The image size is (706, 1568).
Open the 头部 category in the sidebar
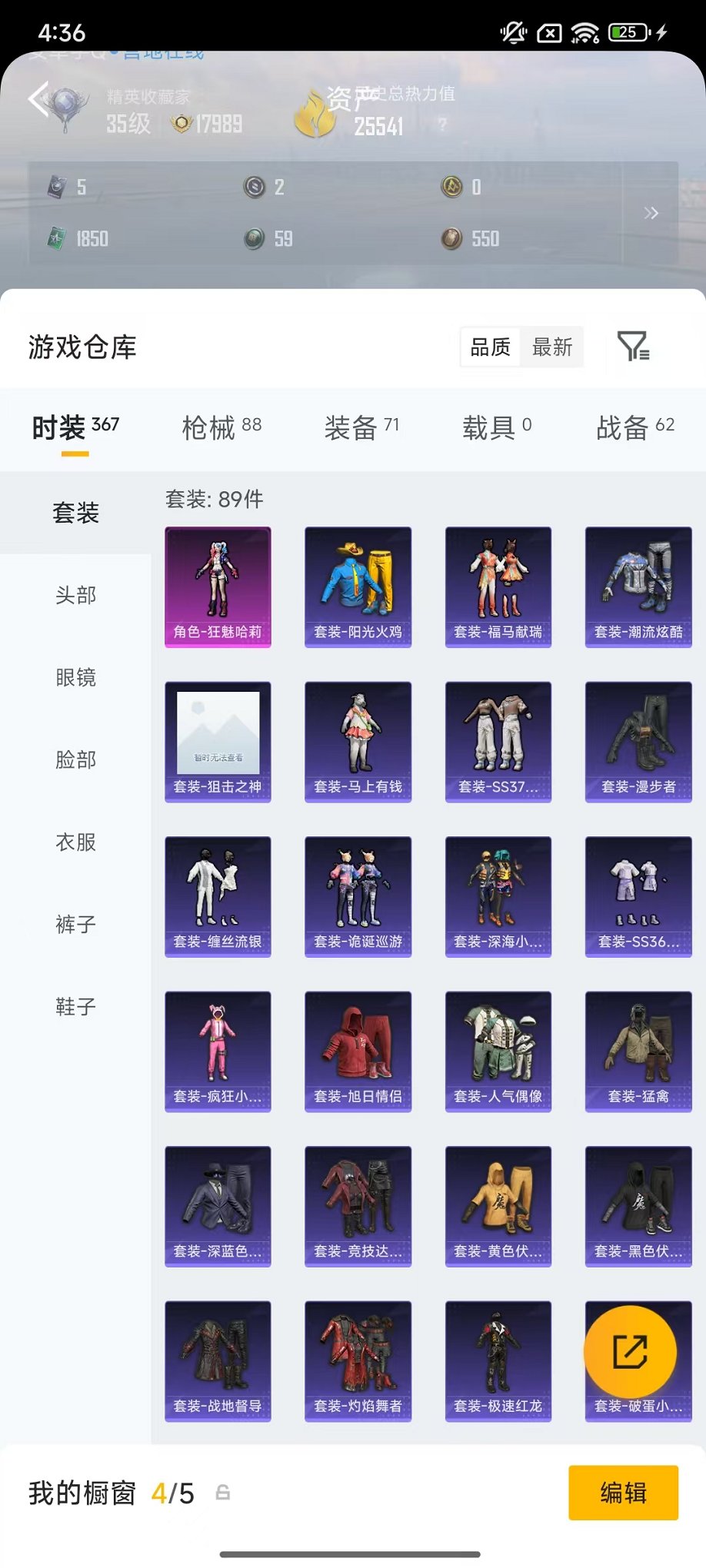point(75,595)
